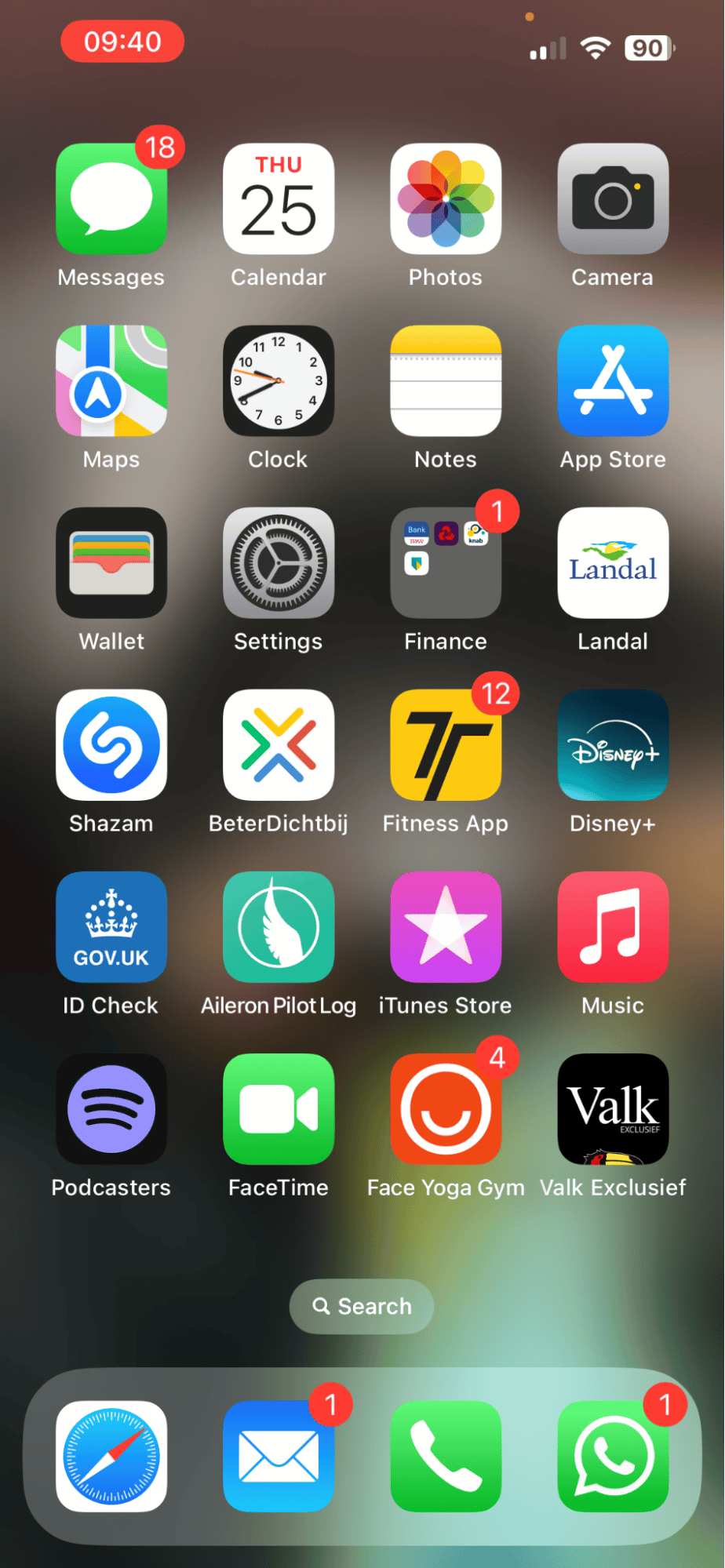
Task: Check Mail with one unread message
Action: 279,1455
